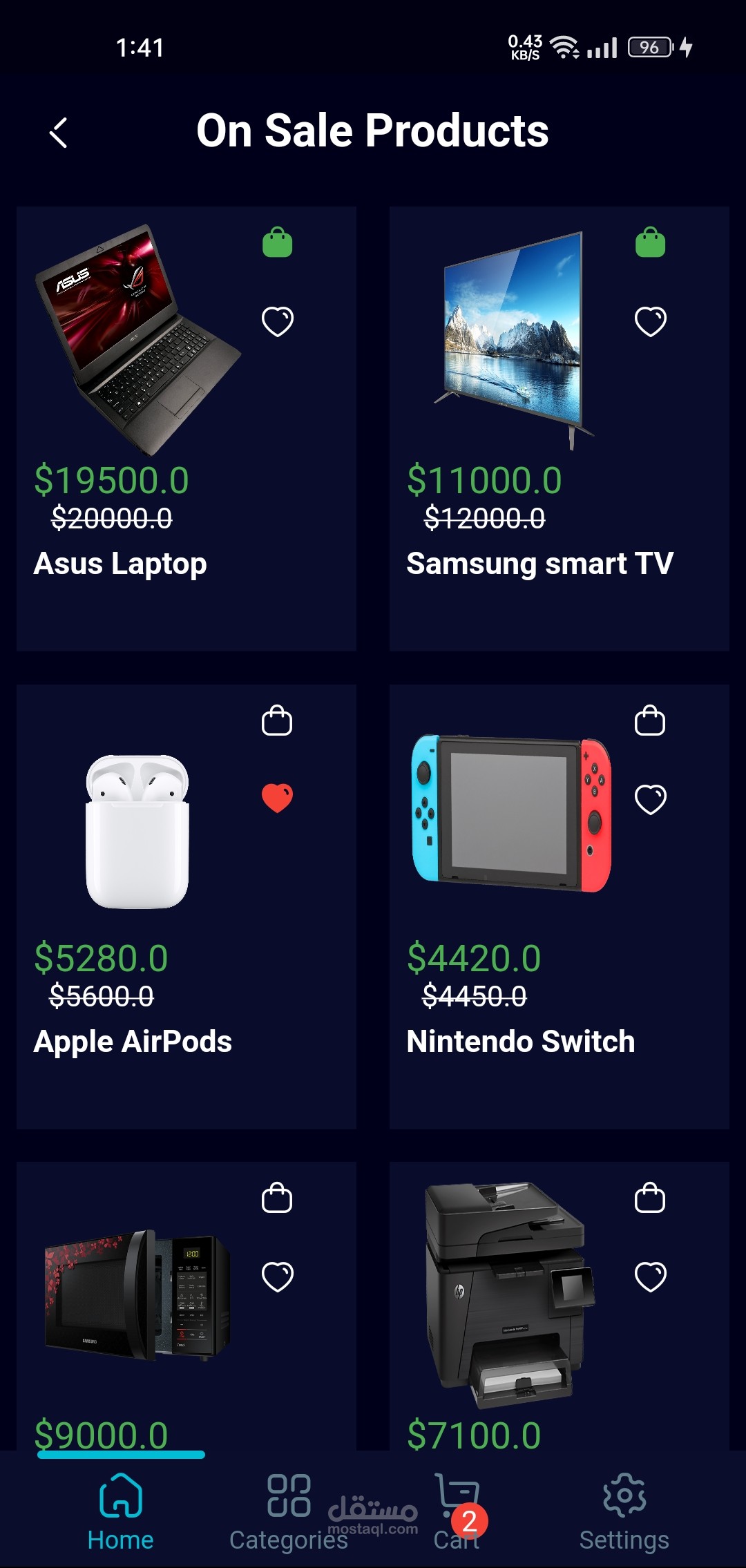Unlike Apple AirPods red heart

pyautogui.click(x=277, y=798)
